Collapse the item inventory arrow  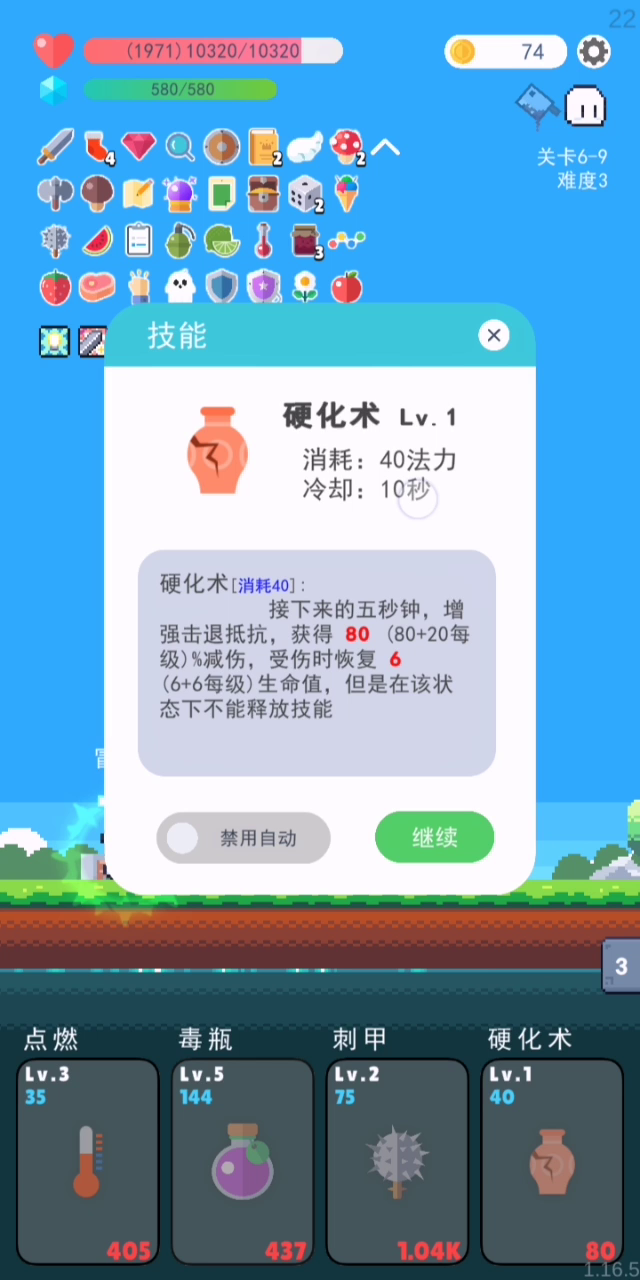tap(386, 148)
